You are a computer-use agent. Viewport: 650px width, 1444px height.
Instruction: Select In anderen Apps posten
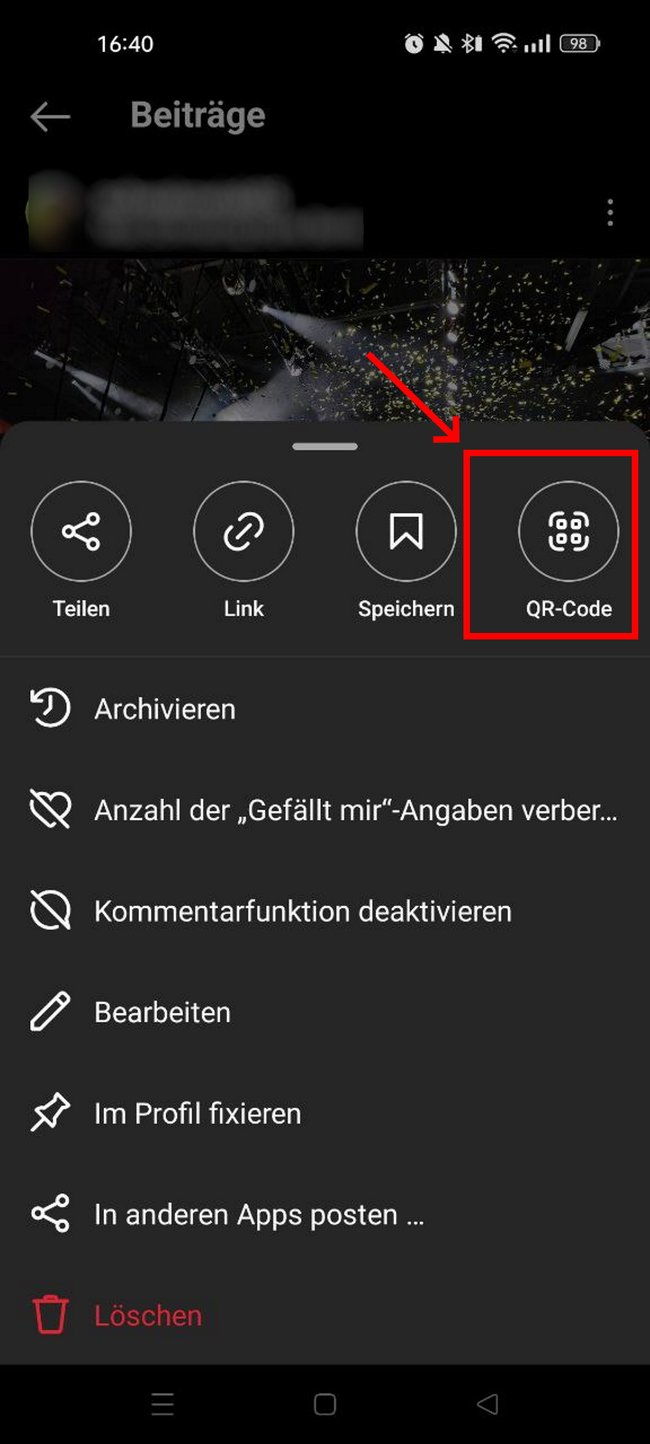click(x=325, y=1215)
